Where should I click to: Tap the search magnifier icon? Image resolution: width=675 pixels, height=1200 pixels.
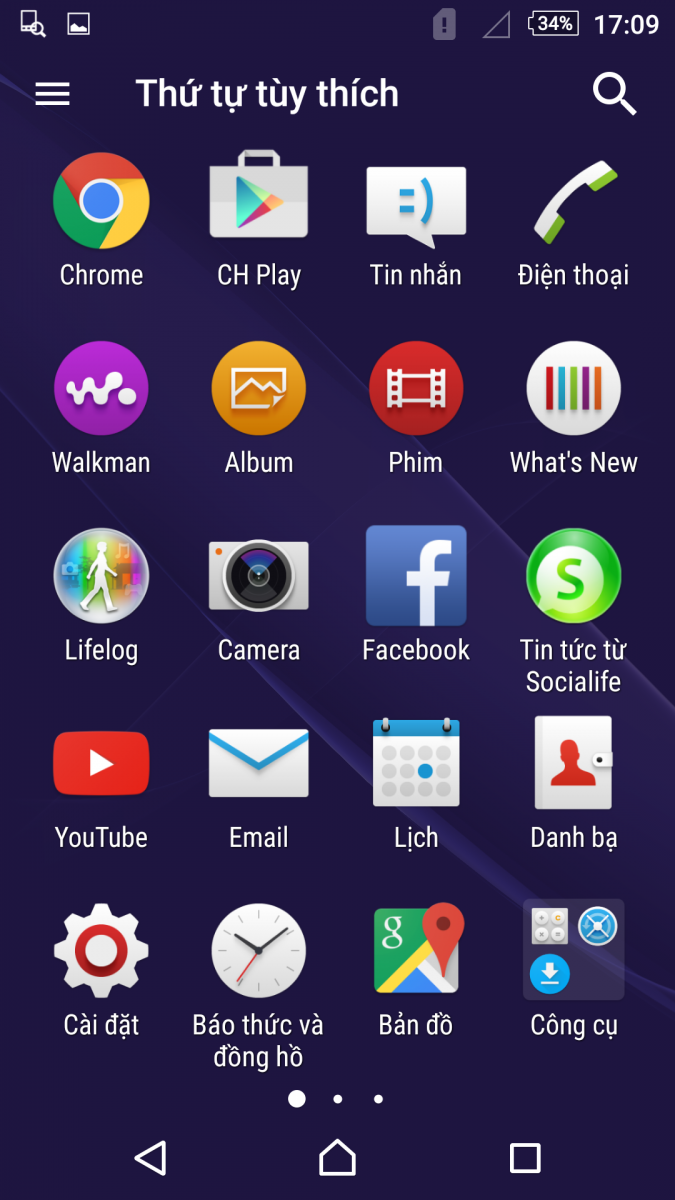click(x=614, y=94)
